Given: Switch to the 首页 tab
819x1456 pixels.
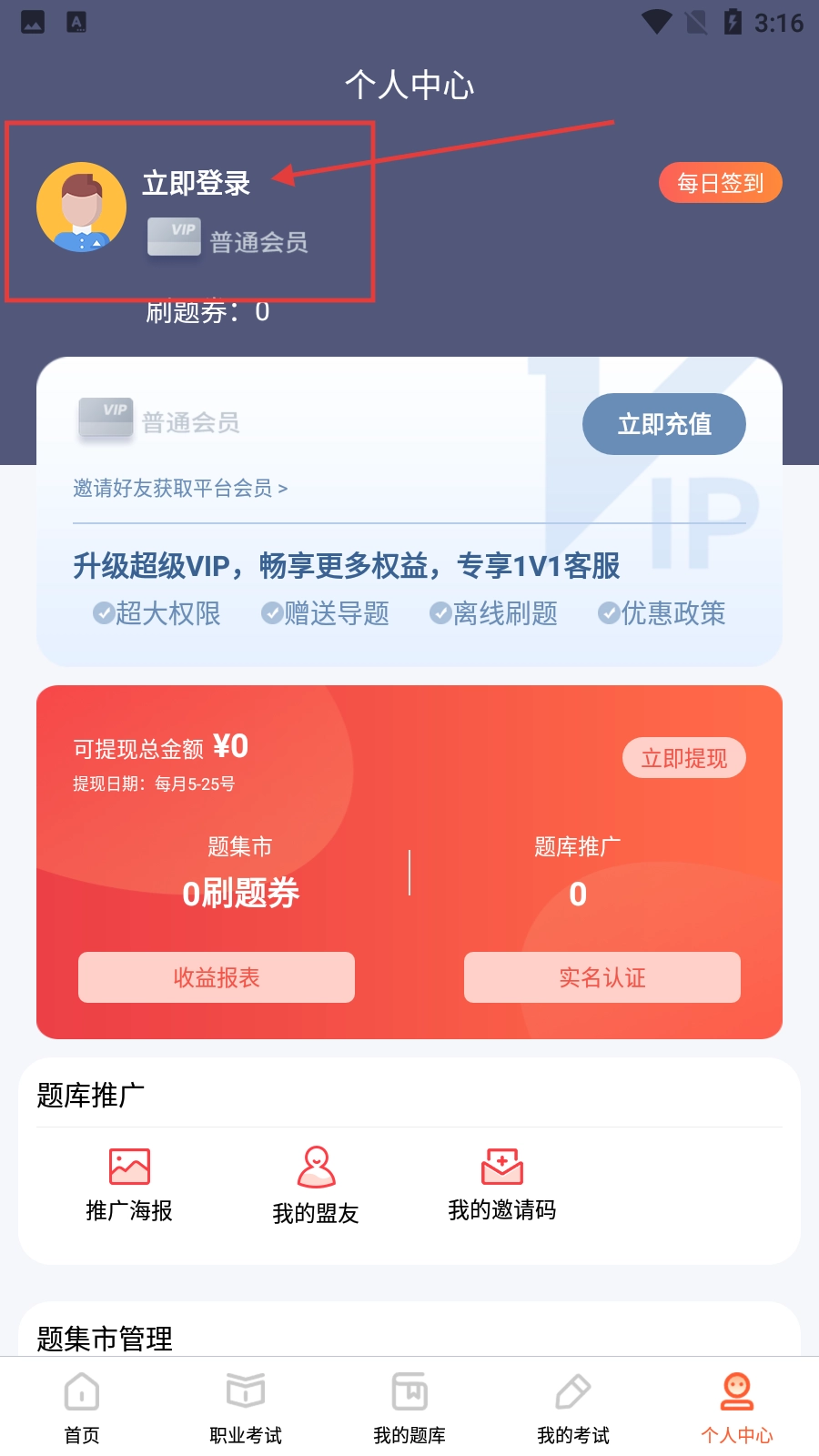Looking at the screenshot, I should tap(82, 1407).
